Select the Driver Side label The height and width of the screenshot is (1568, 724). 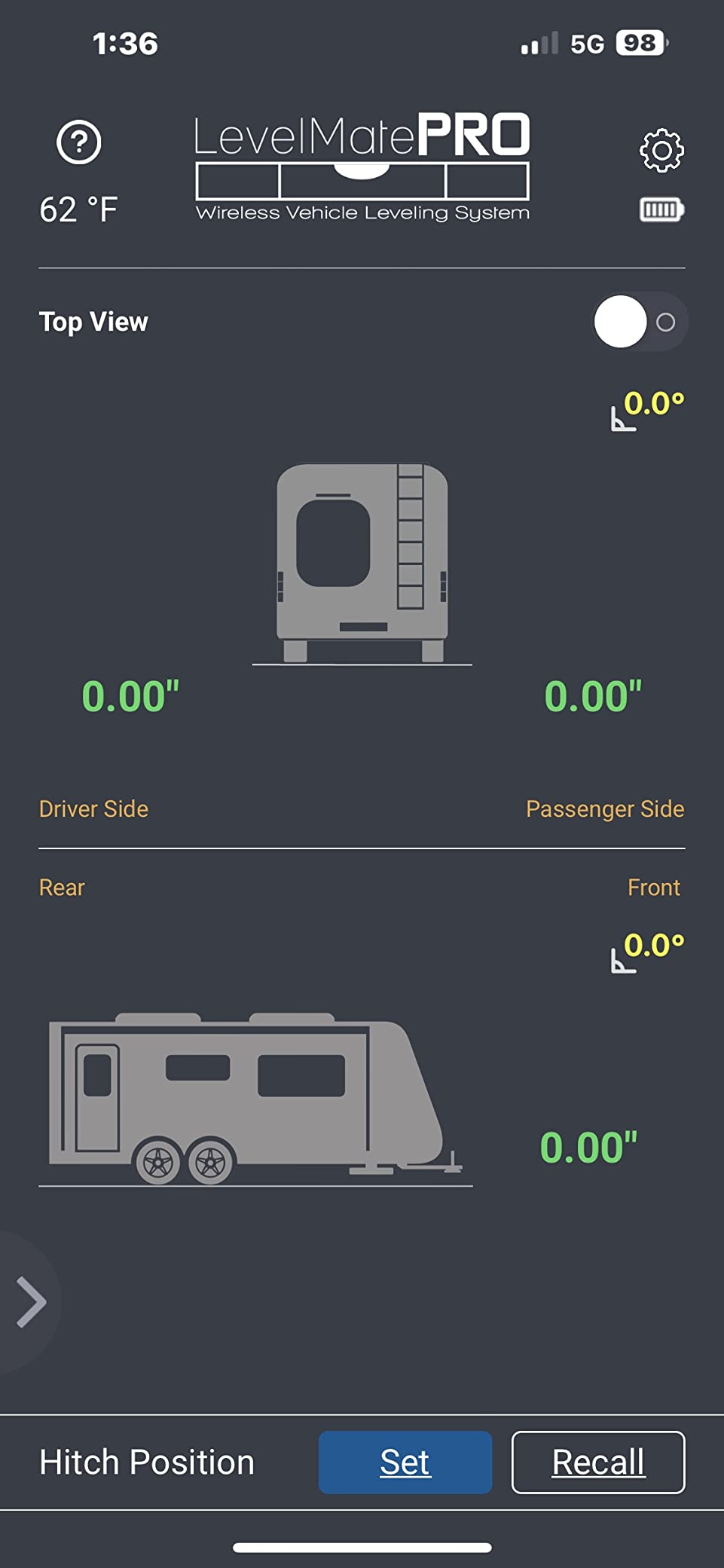93,808
